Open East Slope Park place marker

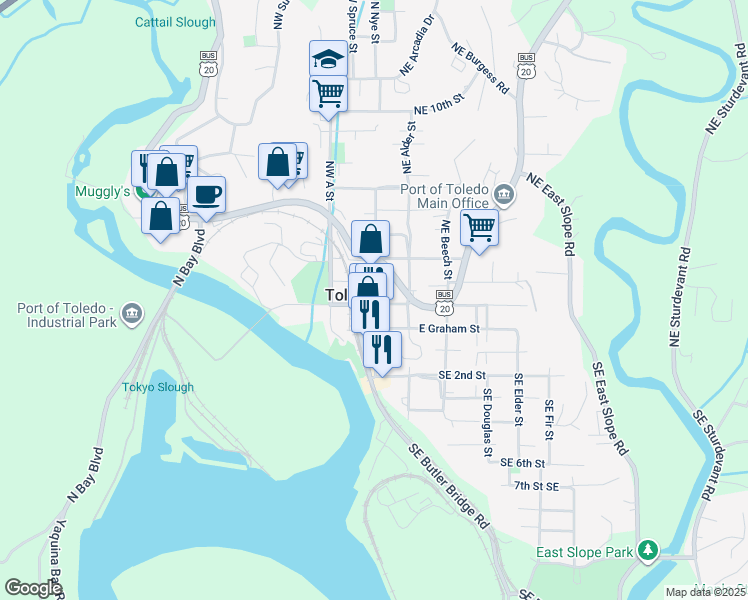tap(648, 551)
